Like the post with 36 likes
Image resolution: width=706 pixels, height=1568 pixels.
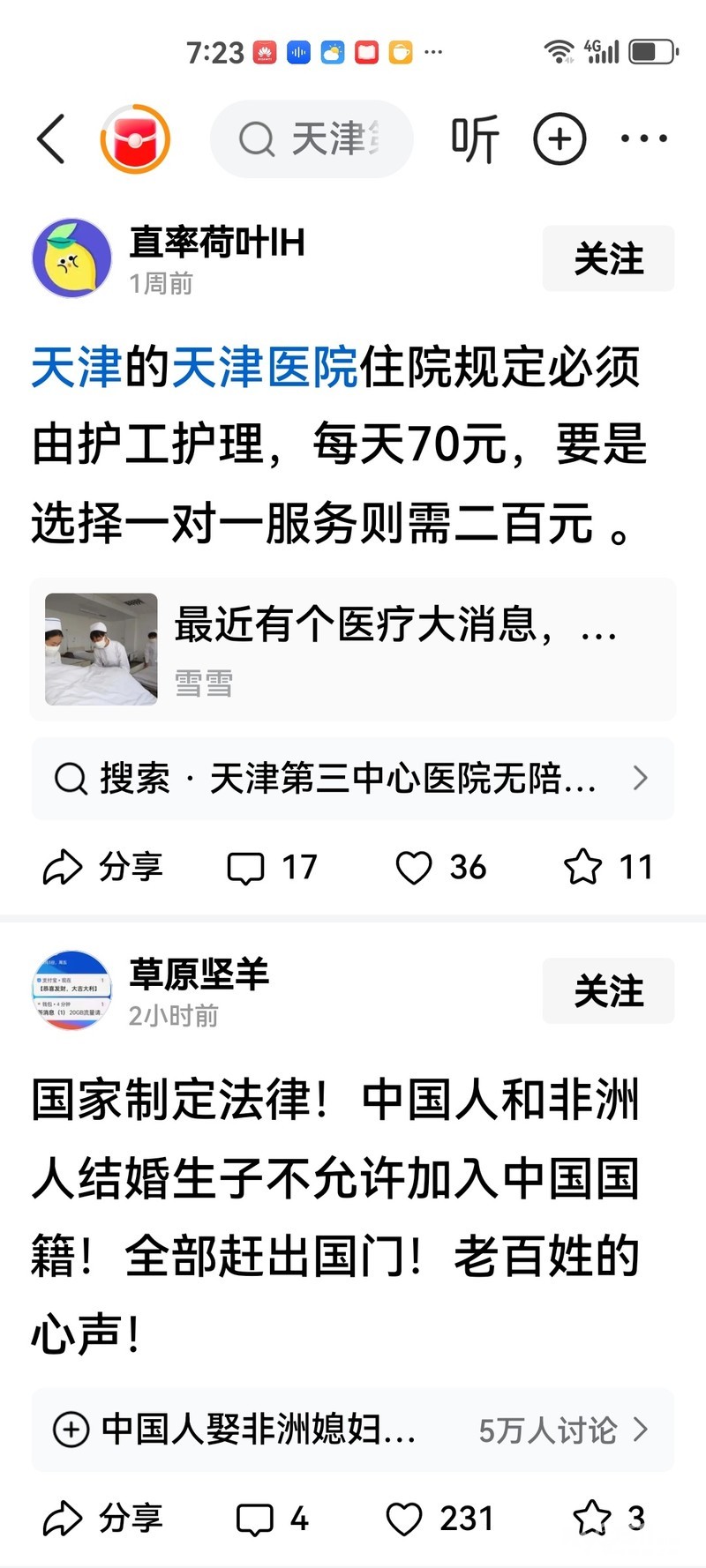coord(440,868)
